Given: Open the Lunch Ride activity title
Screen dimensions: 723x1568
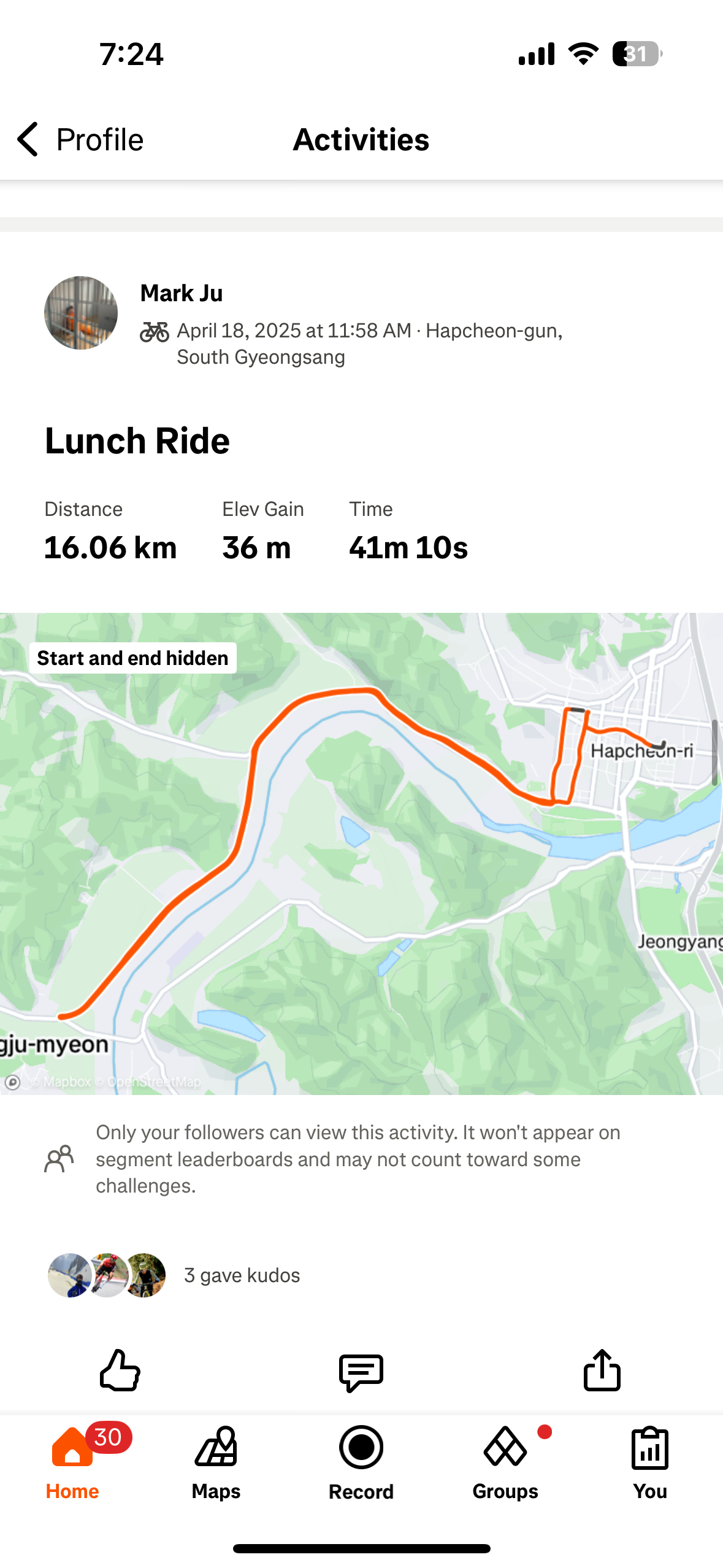Looking at the screenshot, I should click(x=137, y=440).
